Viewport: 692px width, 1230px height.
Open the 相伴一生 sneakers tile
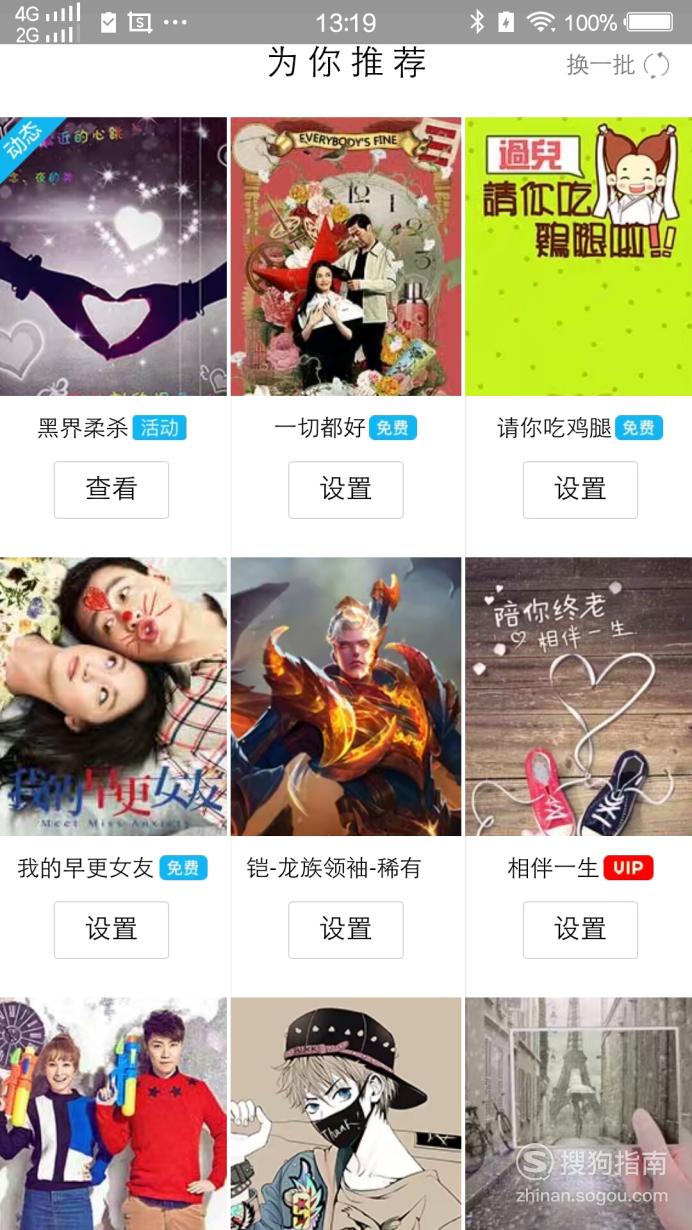579,697
